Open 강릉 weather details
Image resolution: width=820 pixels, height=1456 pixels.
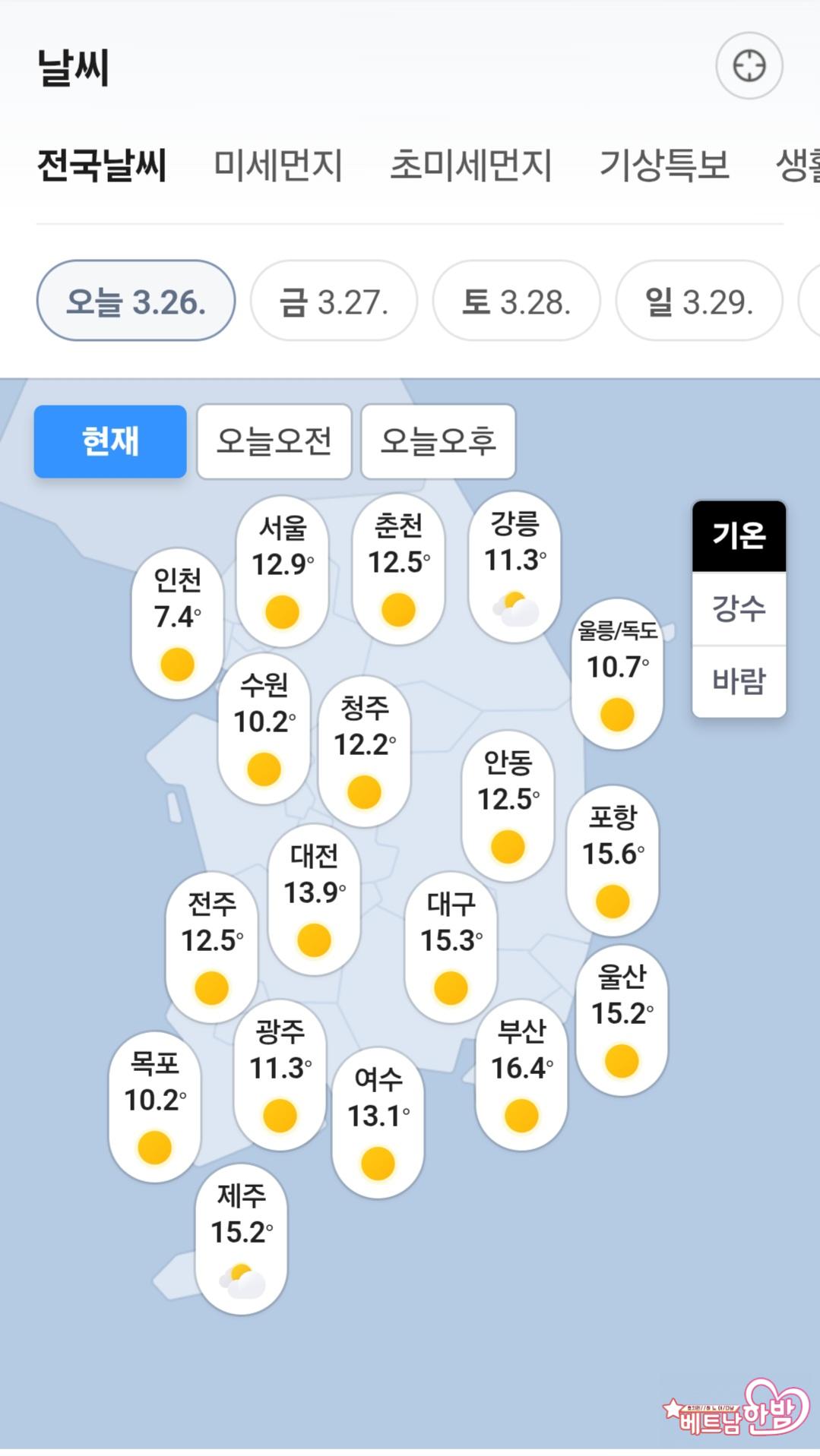click(x=515, y=567)
